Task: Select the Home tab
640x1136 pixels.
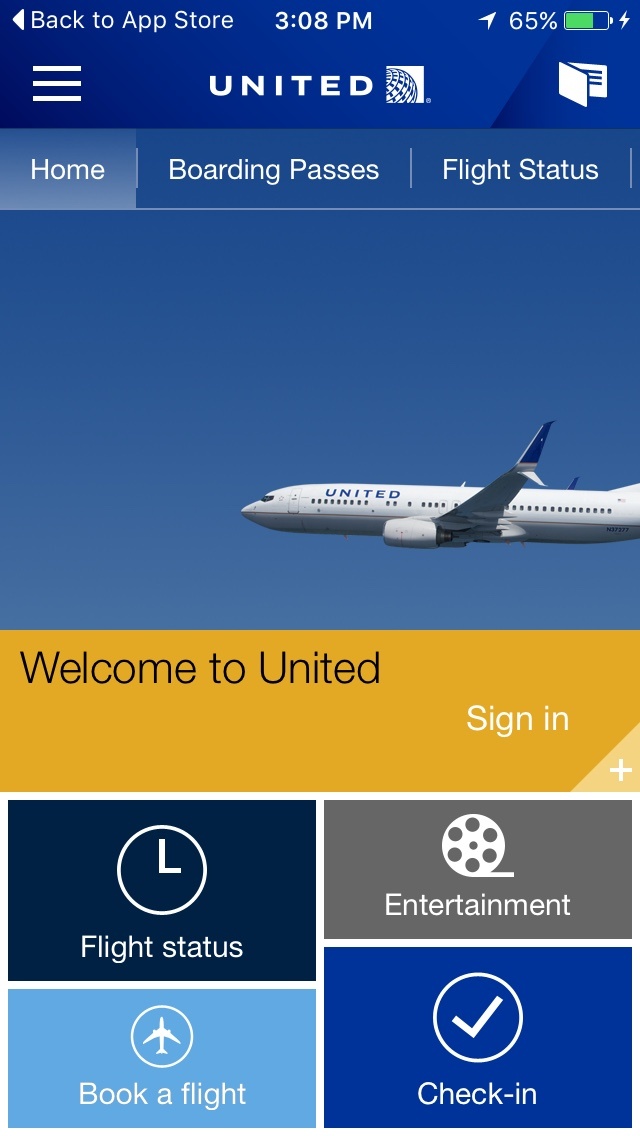Action: [67, 170]
